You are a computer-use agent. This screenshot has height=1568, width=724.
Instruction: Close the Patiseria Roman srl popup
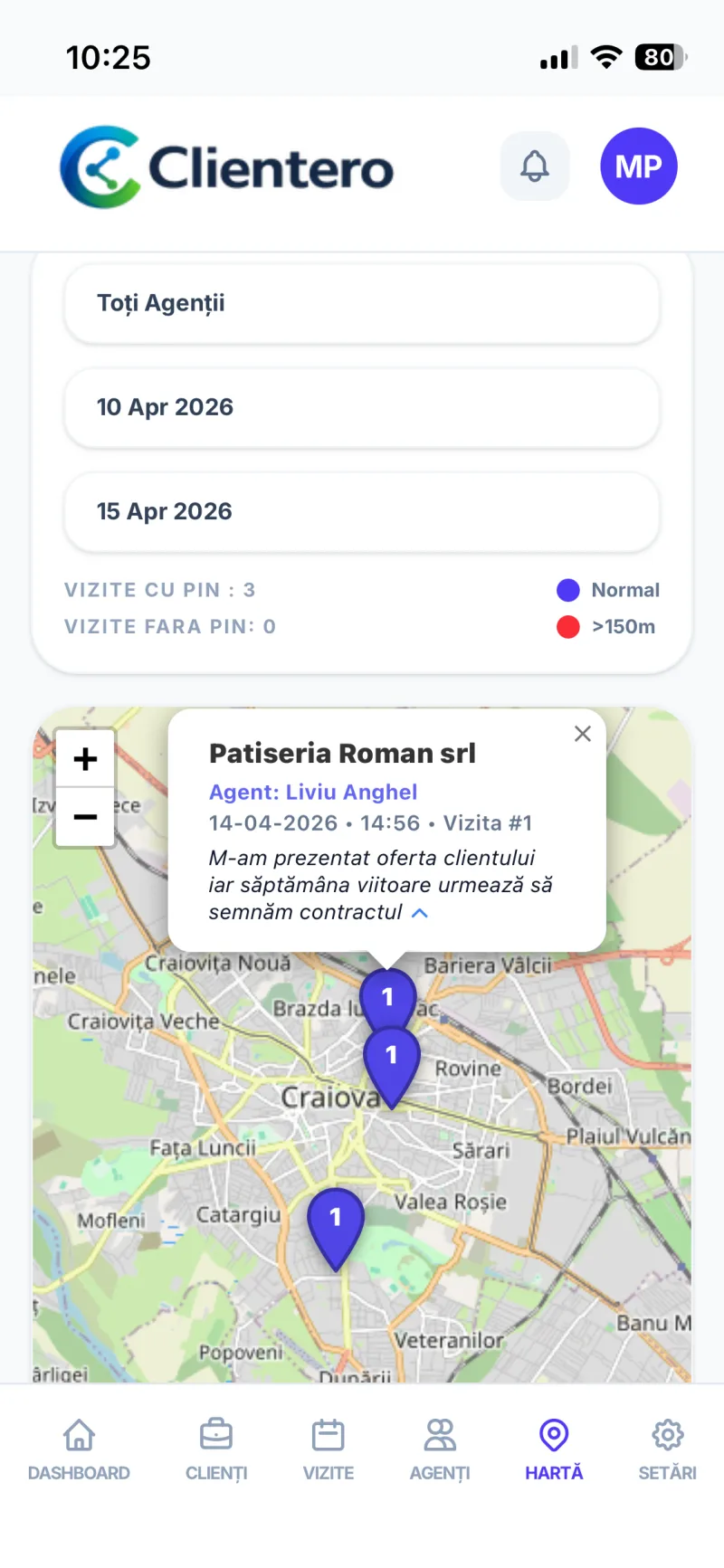click(582, 733)
